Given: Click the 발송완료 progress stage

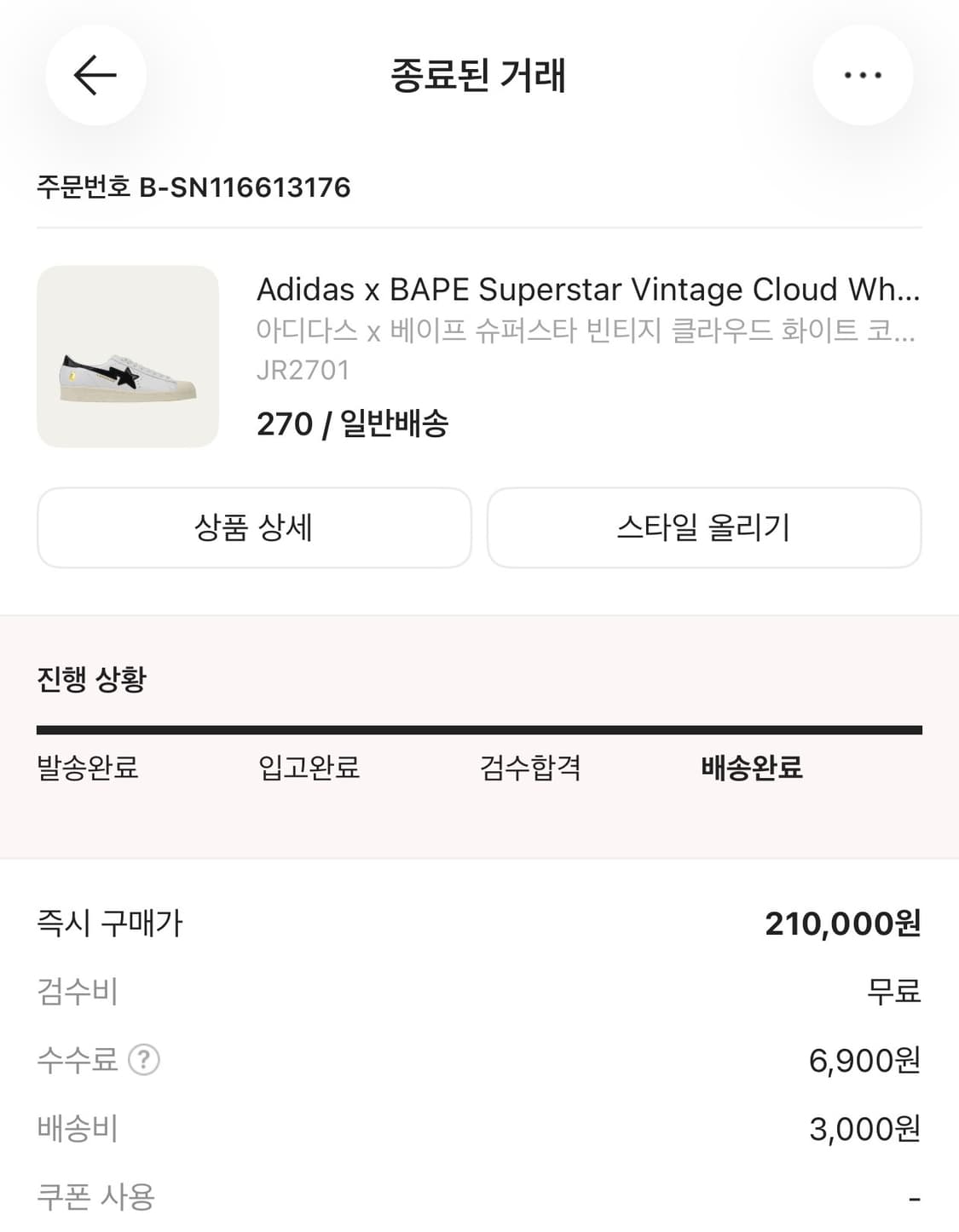Looking at the screenshot, I should [90, 769].
